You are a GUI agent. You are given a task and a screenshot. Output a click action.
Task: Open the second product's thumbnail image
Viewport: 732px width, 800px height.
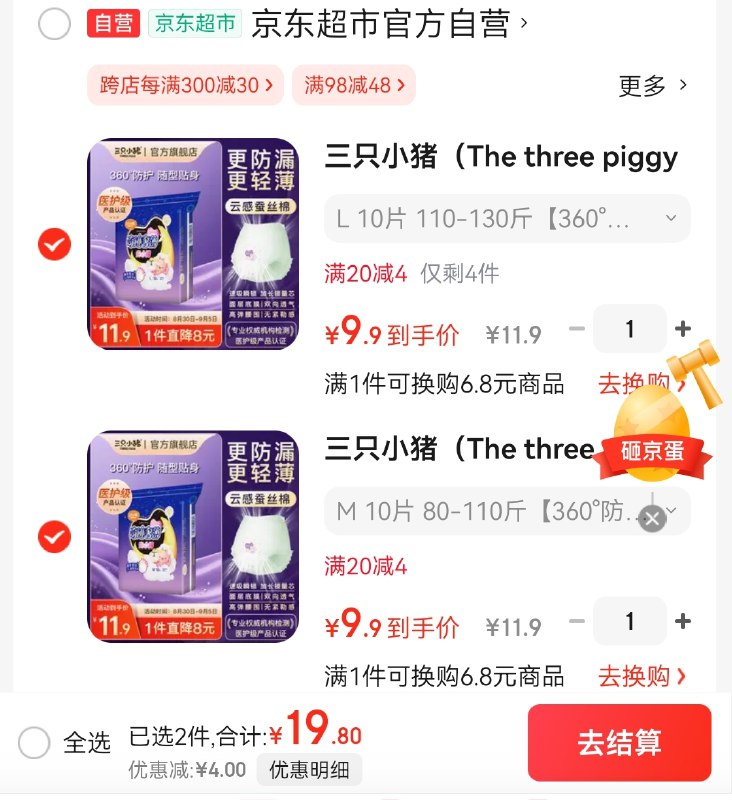[x=194, y=534]
